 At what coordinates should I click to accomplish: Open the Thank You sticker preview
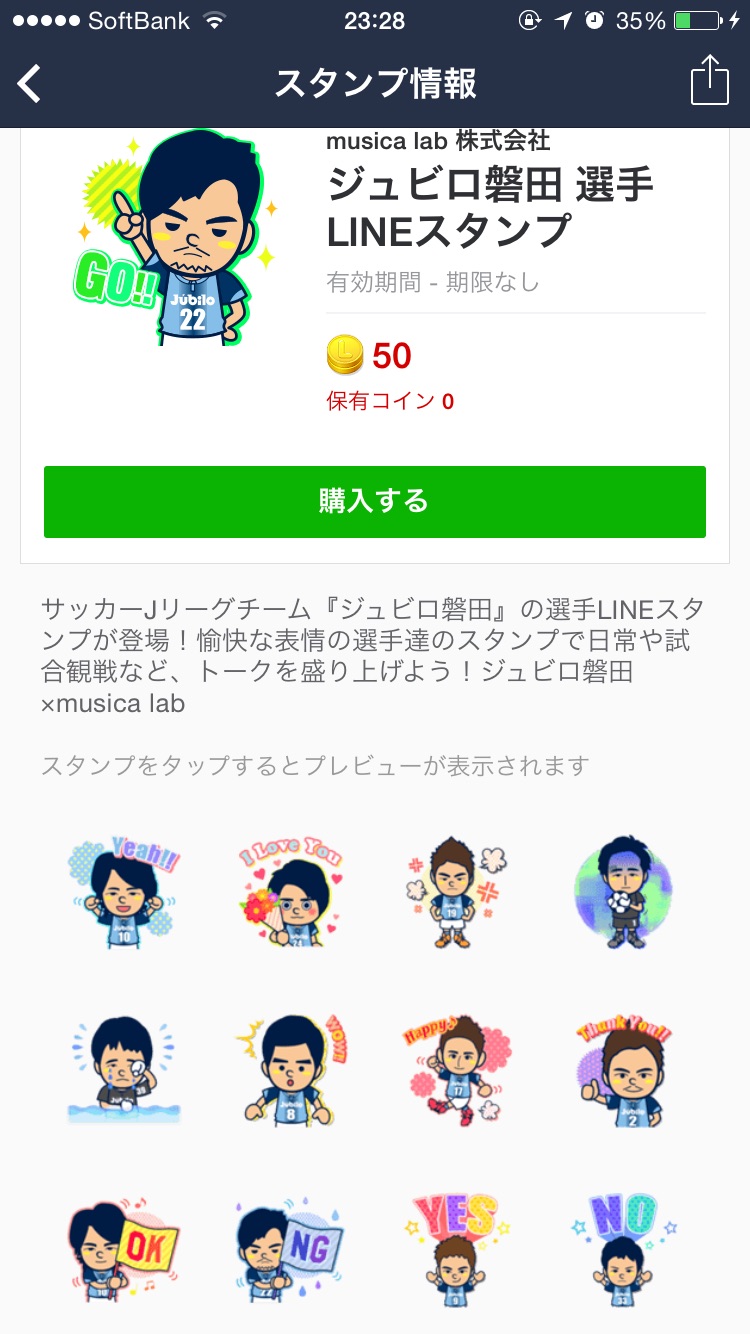(624, 1069)
